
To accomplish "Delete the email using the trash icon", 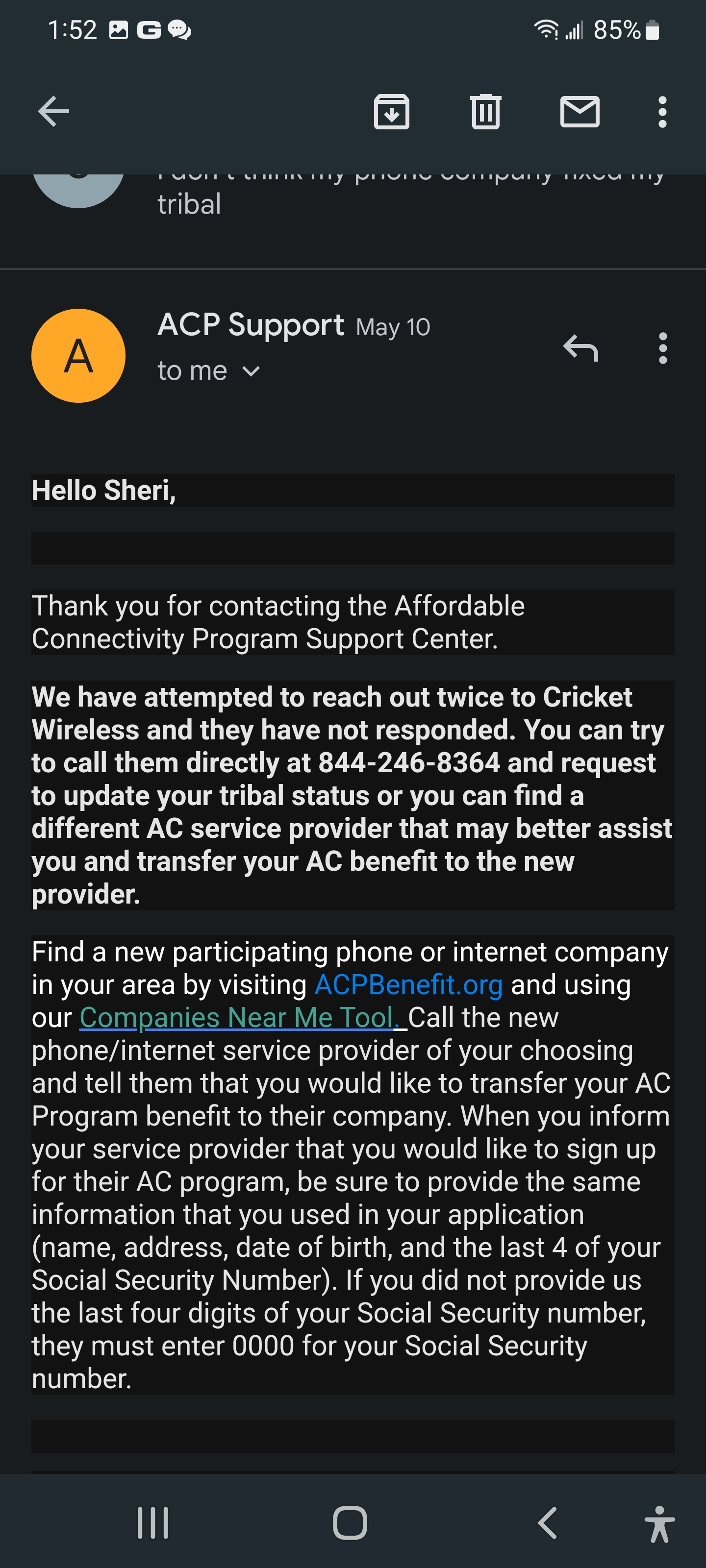I will 484,111.
